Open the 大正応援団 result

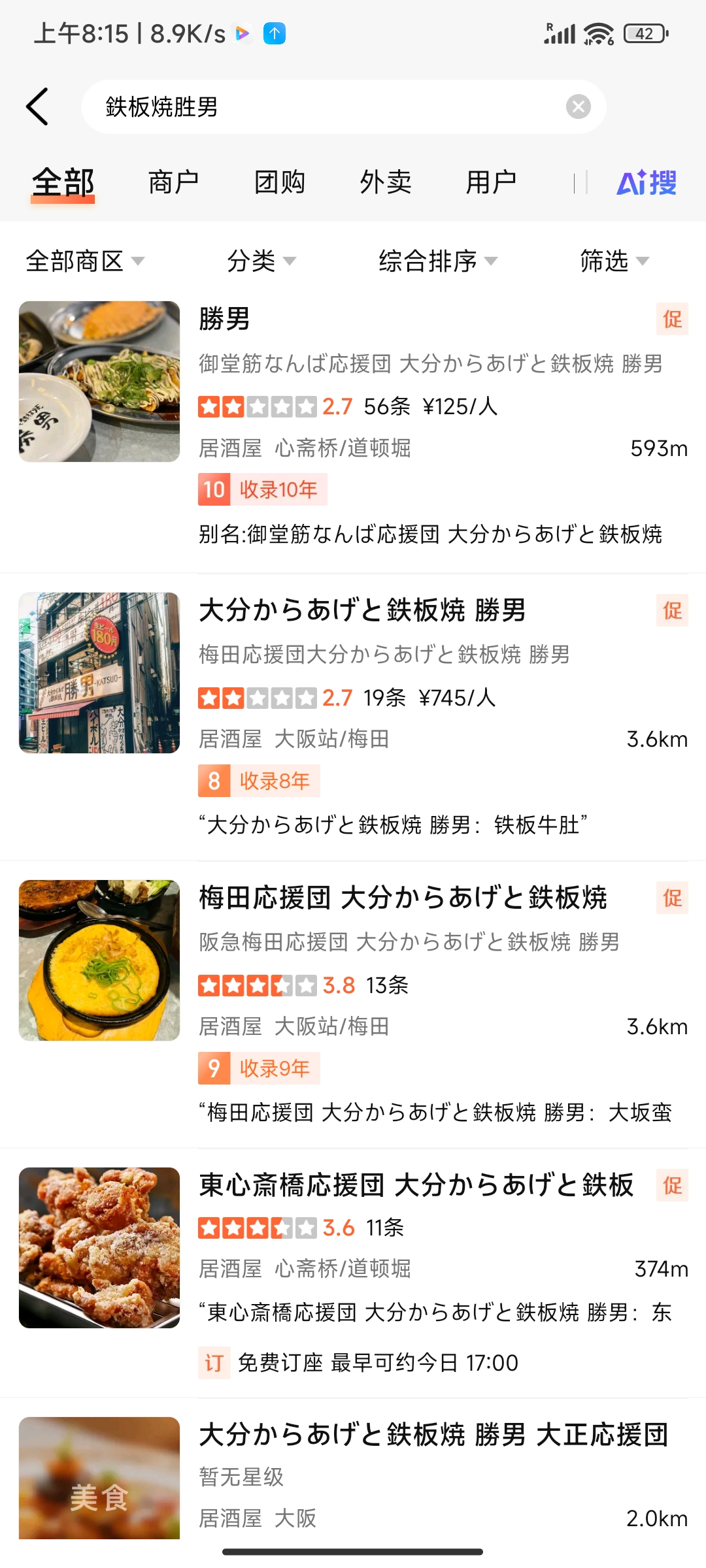pyautogui.click(x=353, y=1477)
